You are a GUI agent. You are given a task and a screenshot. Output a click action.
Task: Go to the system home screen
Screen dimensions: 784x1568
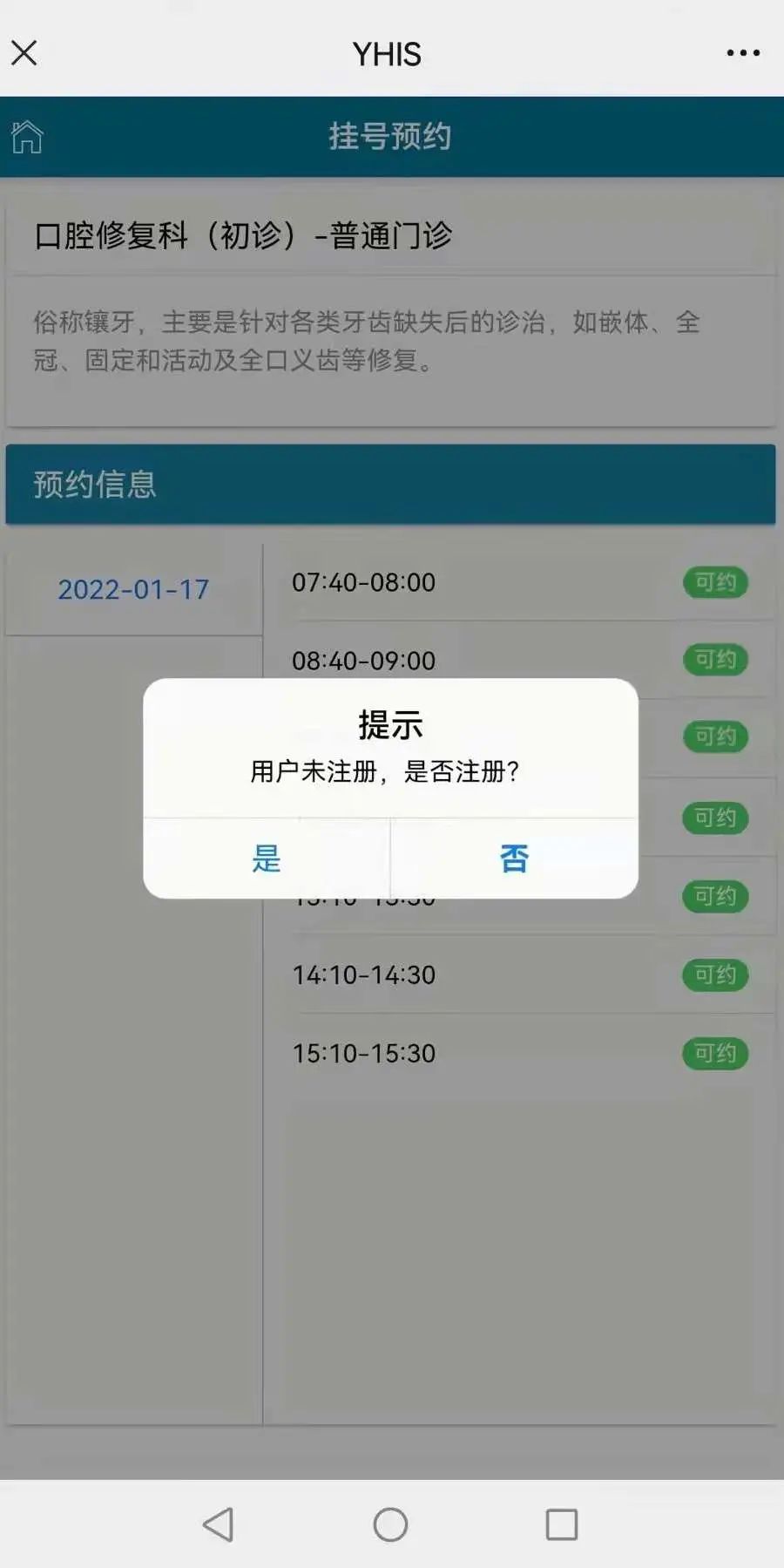click(x=390, y=1524)
